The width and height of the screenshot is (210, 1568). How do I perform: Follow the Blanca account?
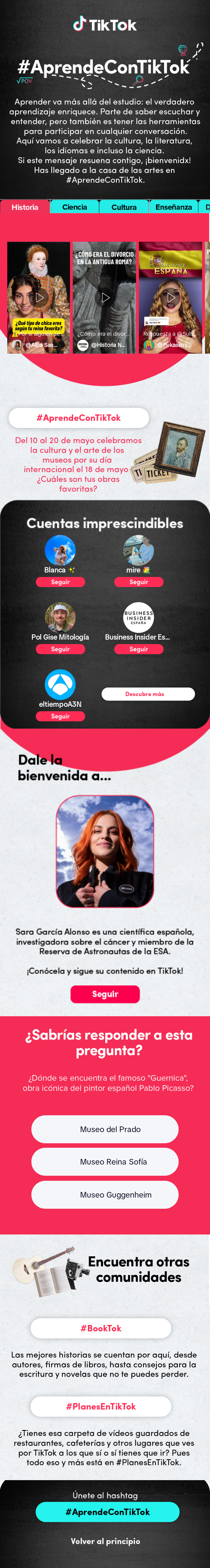(x=60, y=582)
